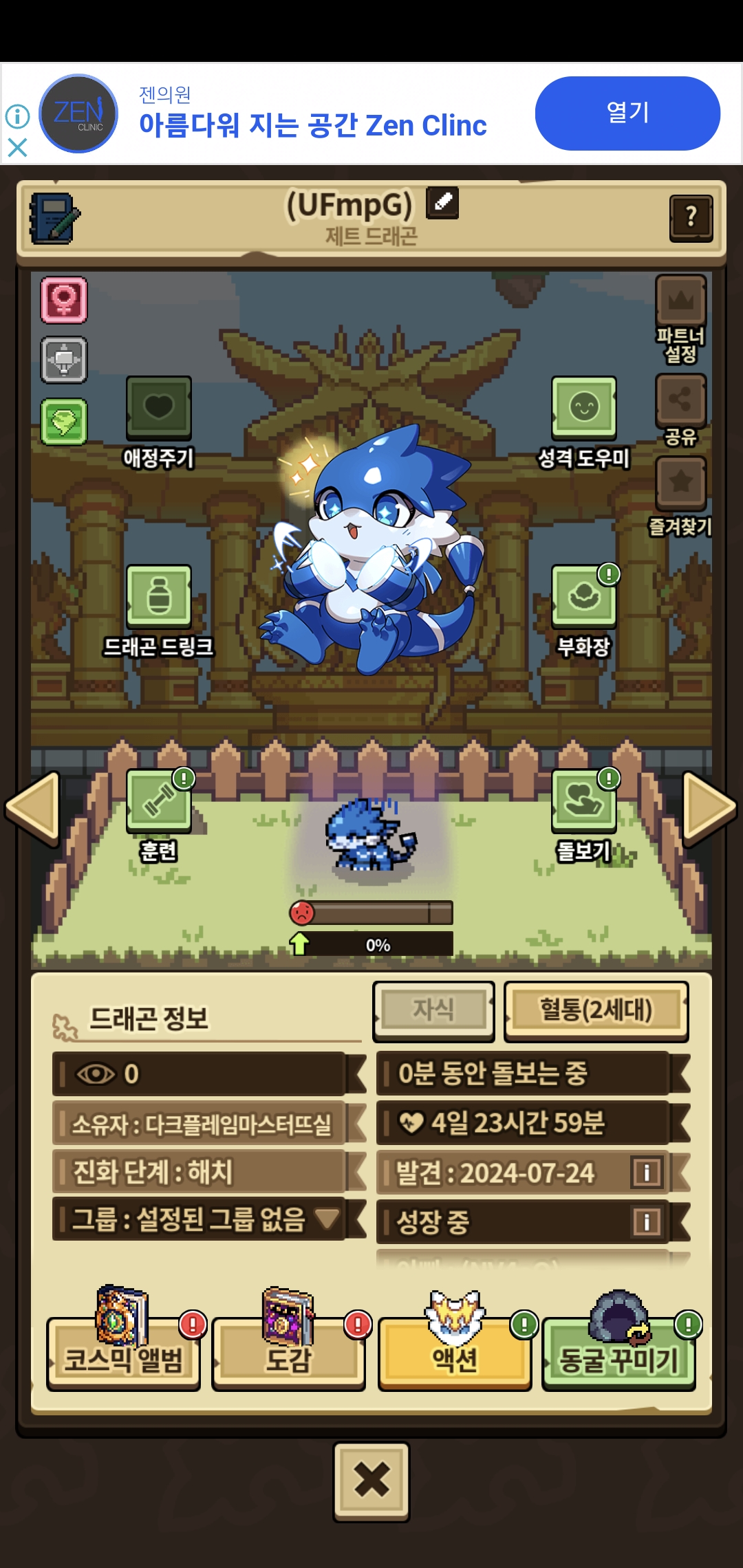Viewport: 743px width, 1568px height.
Task: Tap 돌보기 to care for dragon
Action: point(583,816)
